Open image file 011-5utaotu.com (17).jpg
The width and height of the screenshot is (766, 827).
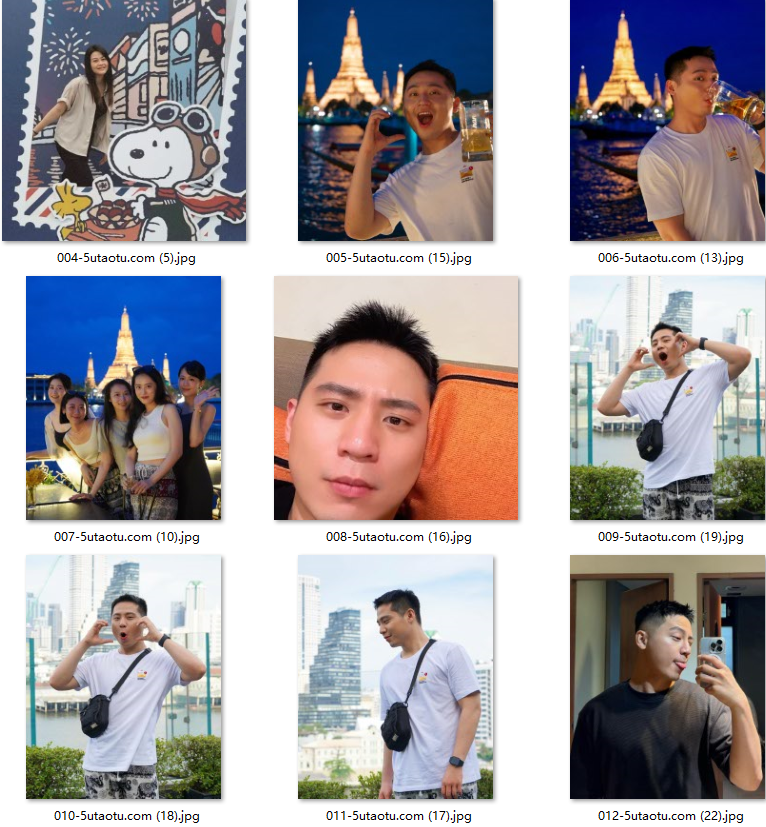coord(395,677)
